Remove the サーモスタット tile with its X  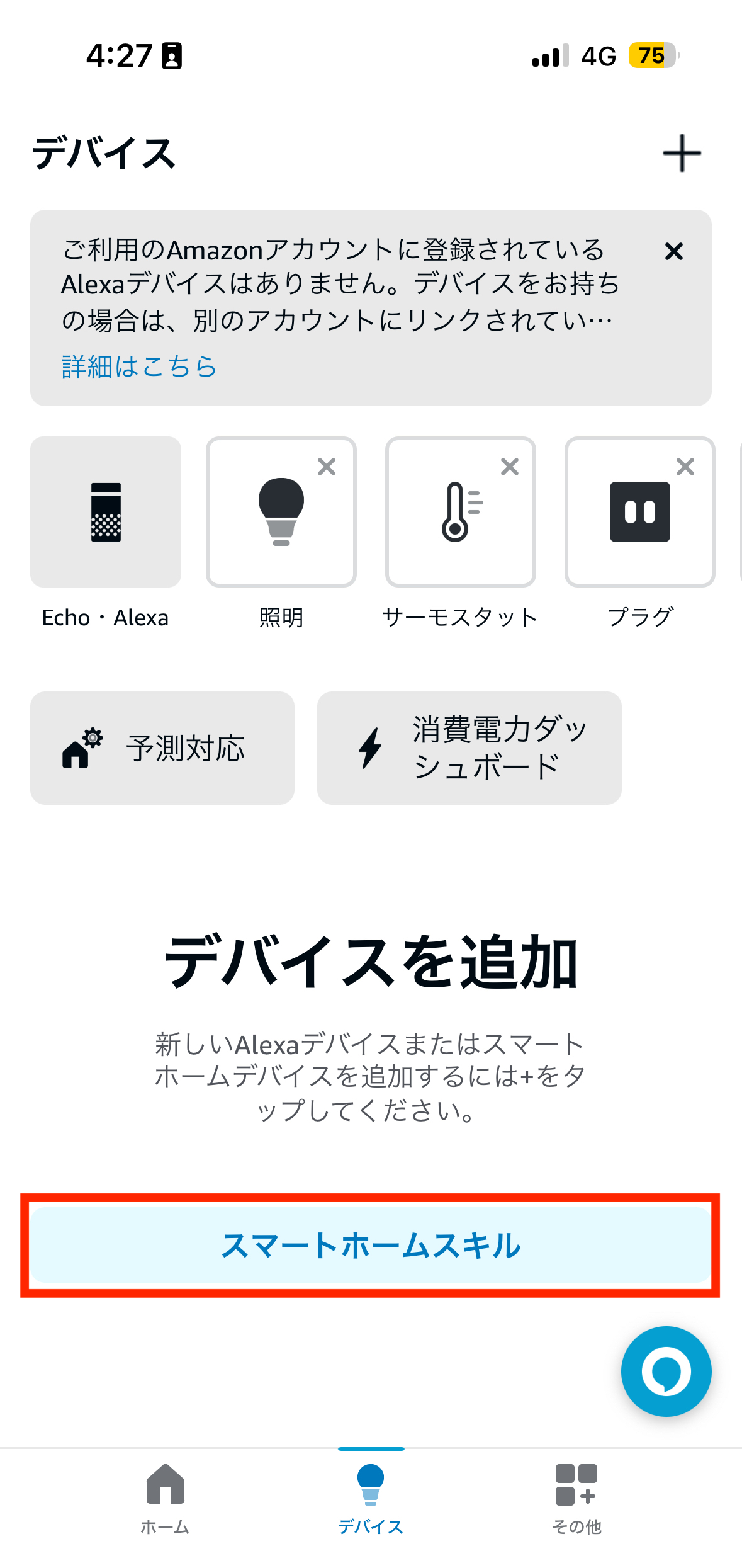(509, 467)
